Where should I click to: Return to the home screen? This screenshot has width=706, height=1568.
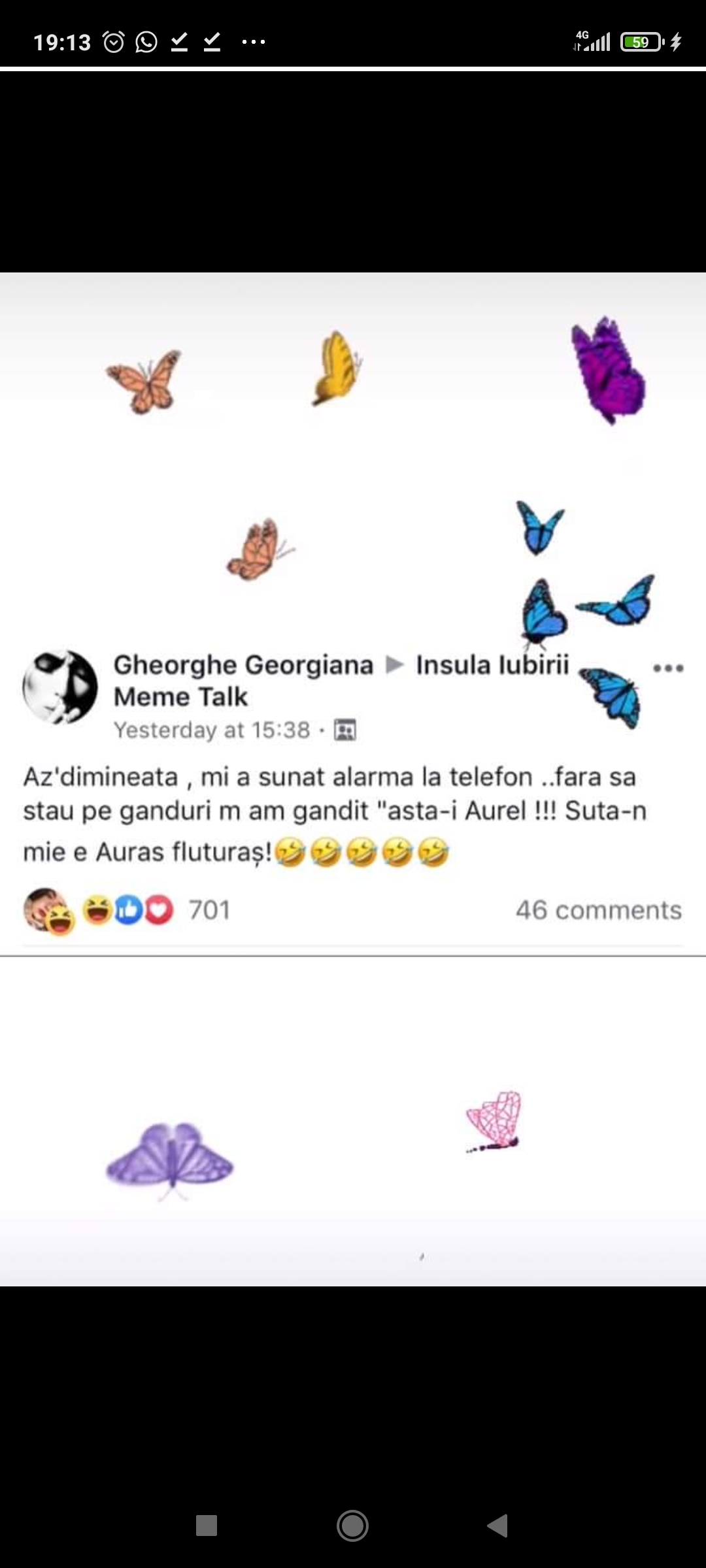(x=352, y=1526)
